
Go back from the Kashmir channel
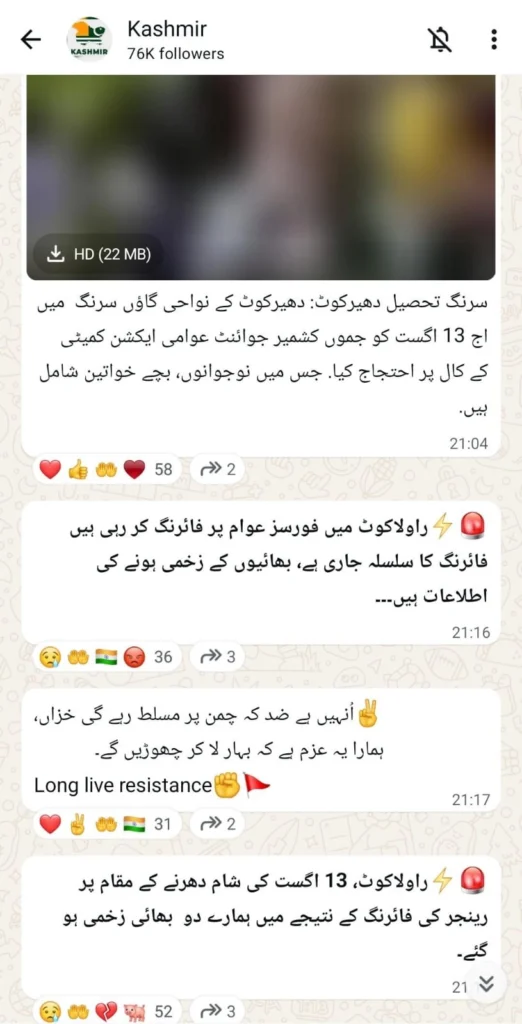click(31, 40)
